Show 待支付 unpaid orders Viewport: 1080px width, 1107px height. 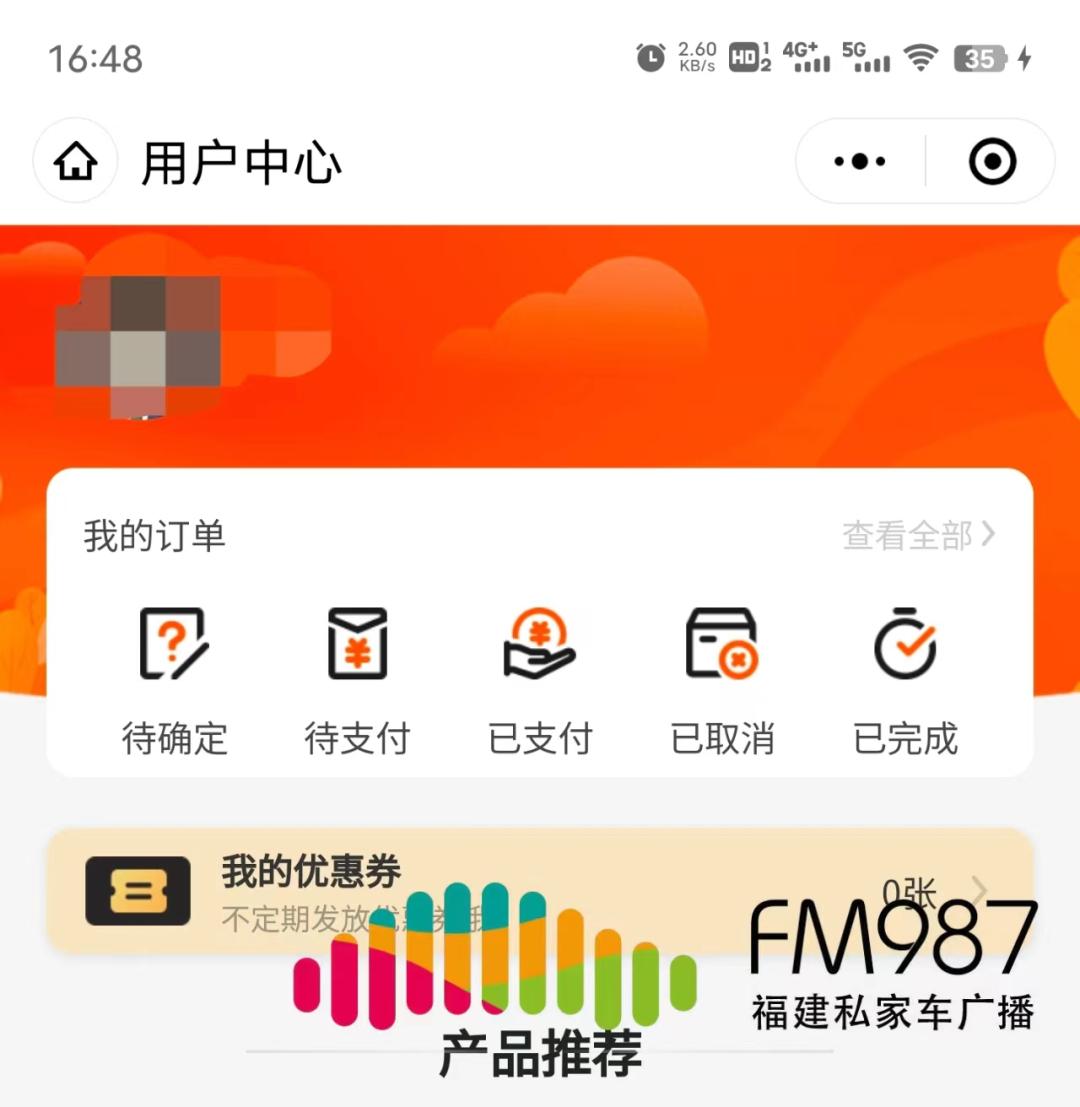(357, 682)
